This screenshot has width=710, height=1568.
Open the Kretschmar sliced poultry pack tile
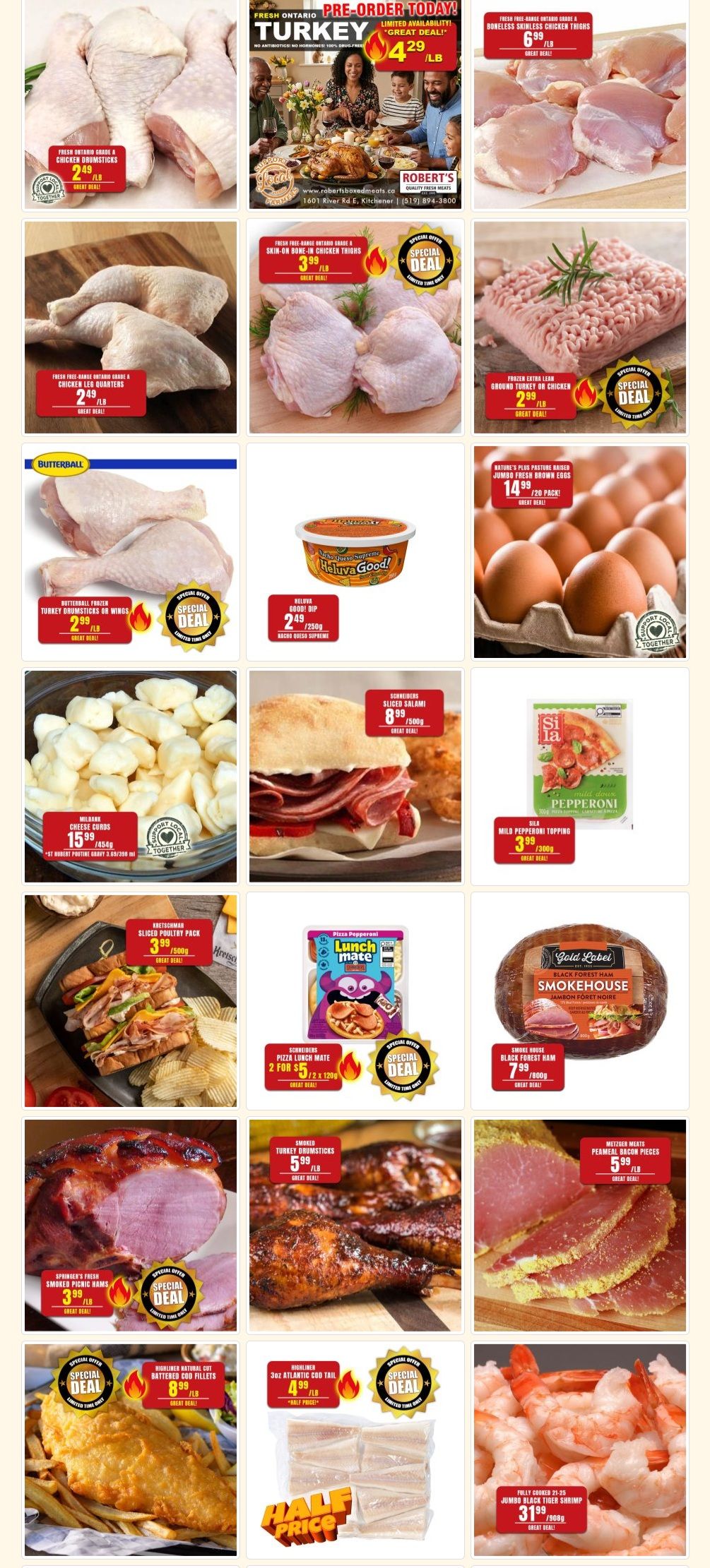(131, 1000)
